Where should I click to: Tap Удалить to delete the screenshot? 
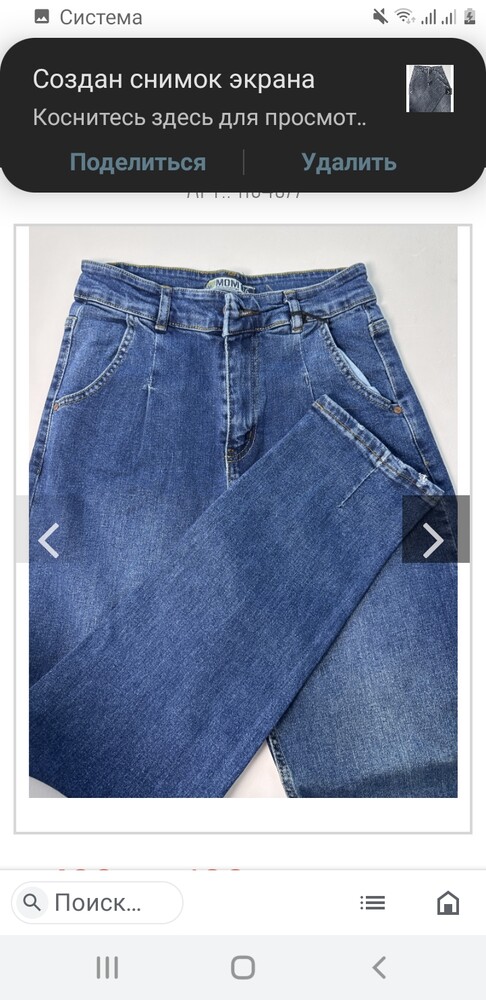click(349, 162)
